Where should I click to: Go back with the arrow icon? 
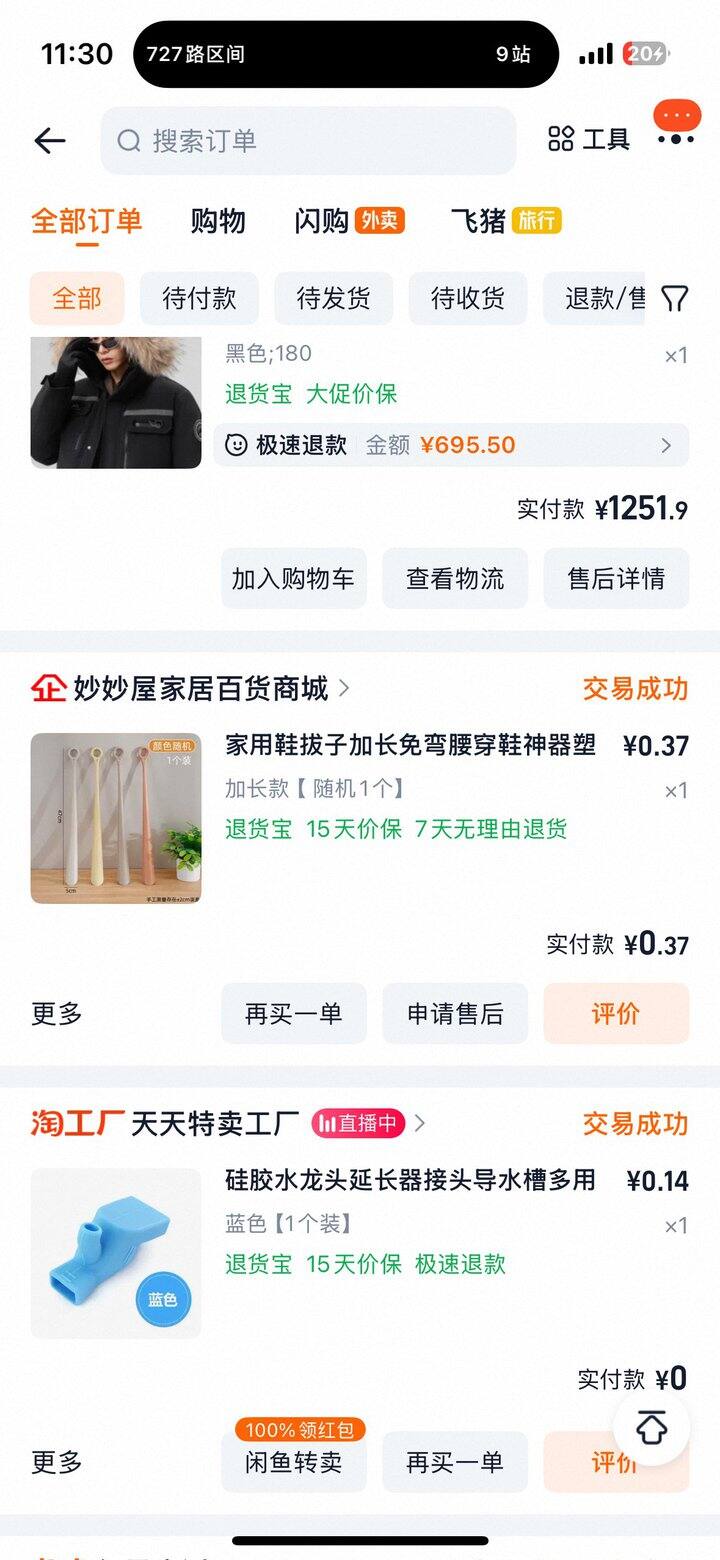50,141
